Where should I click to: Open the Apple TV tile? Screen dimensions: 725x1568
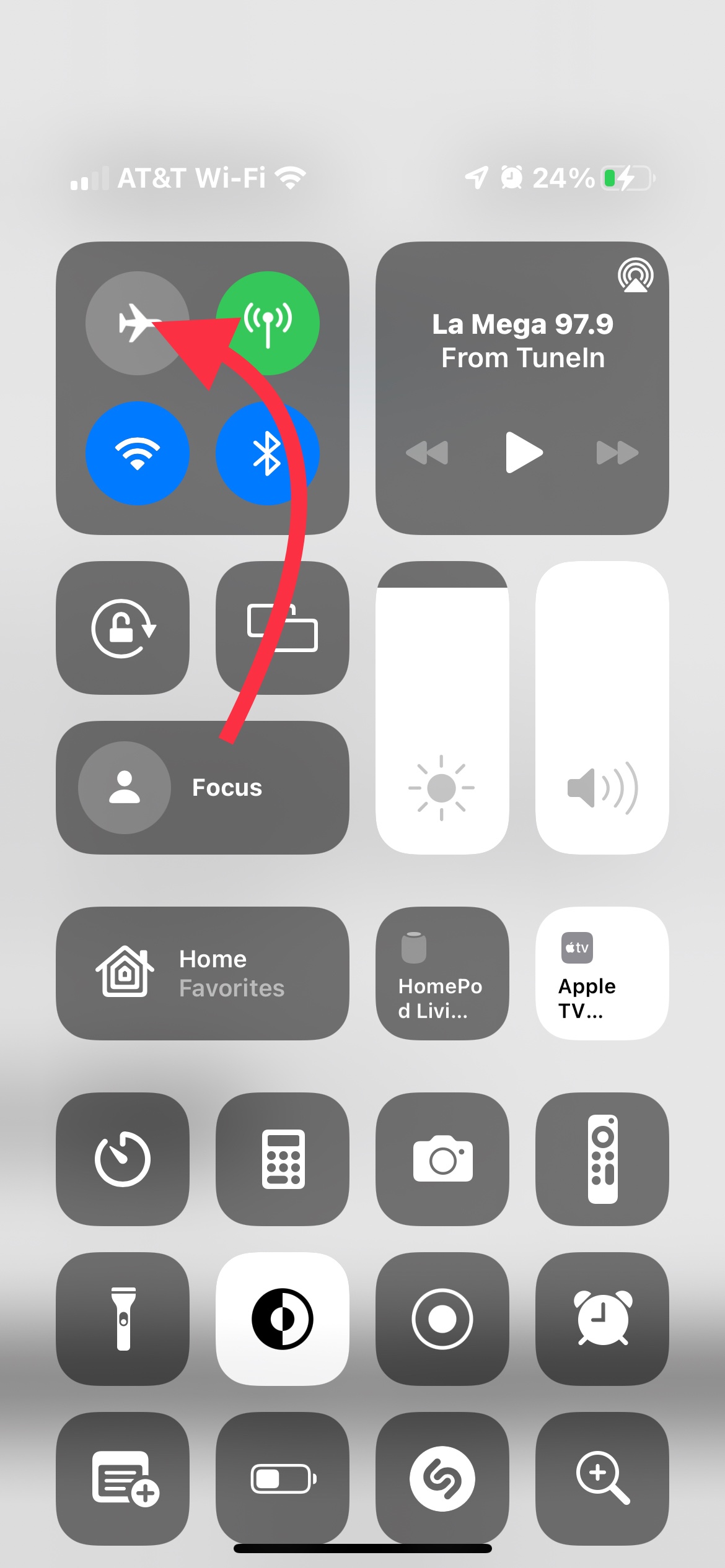click(602, 973)
